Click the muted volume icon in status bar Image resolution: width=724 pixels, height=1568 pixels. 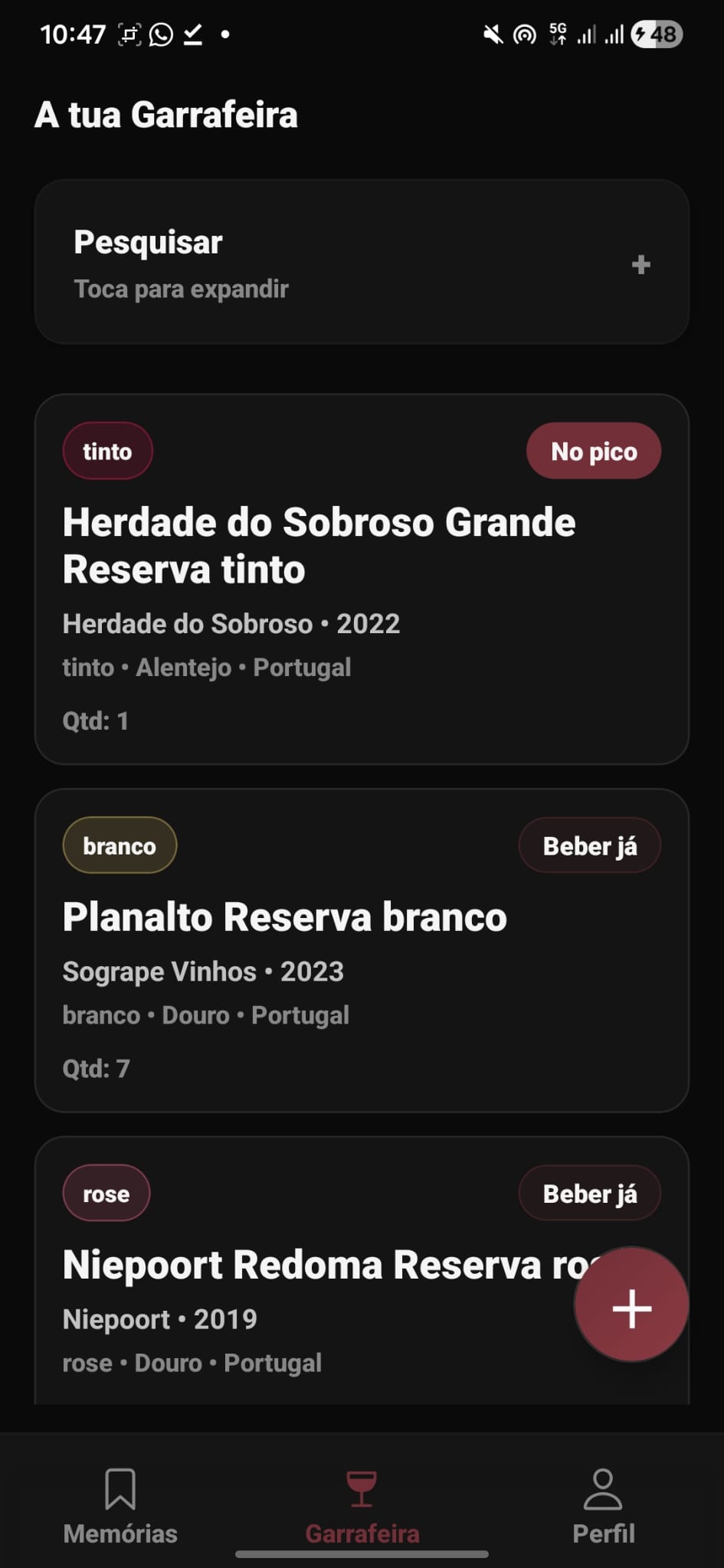(x=491, y=33)
